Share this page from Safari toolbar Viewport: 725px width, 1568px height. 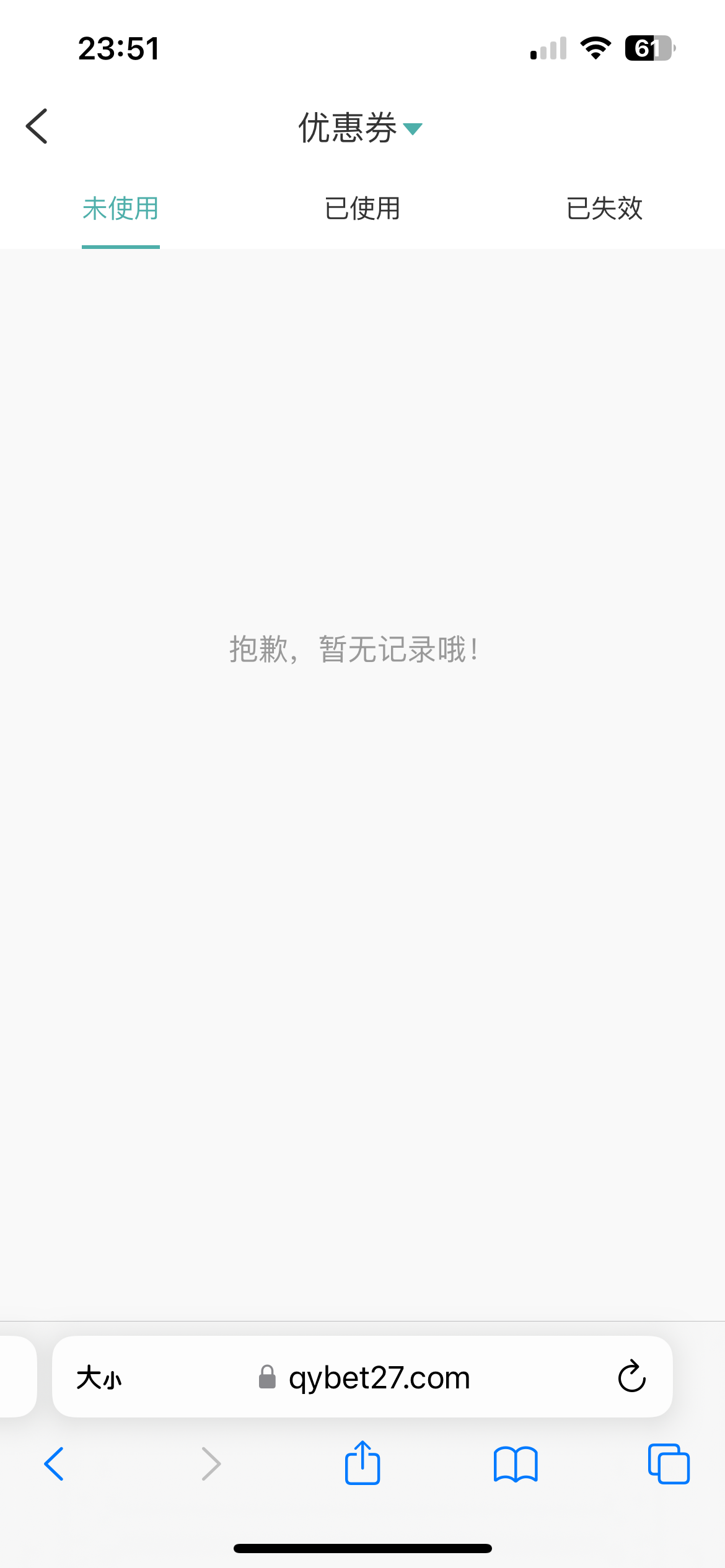pos(362,1463)
